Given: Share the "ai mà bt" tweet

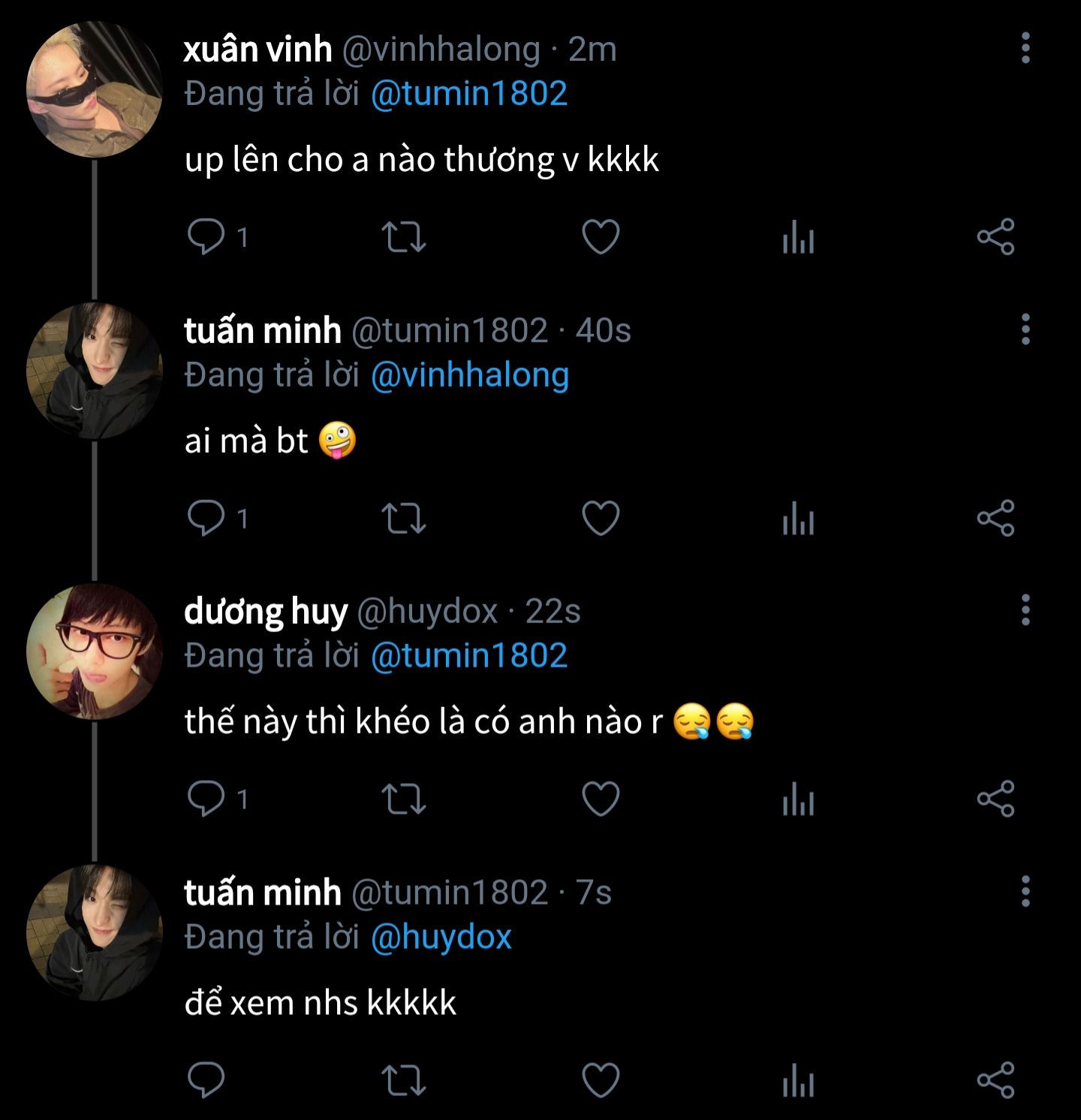Looking at the screenshot, I should (x=996, y=518).
